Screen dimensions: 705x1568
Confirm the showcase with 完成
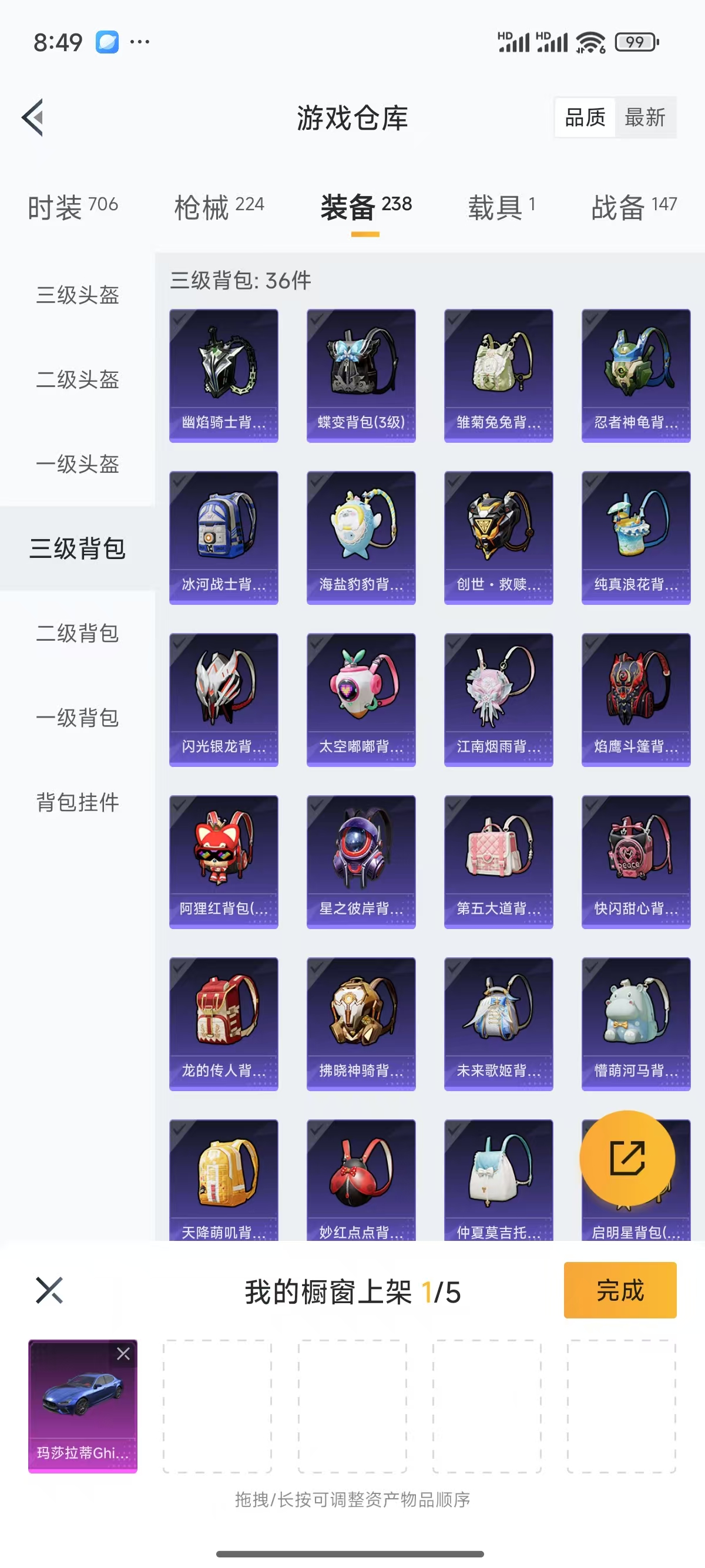tap(619, 1290)
